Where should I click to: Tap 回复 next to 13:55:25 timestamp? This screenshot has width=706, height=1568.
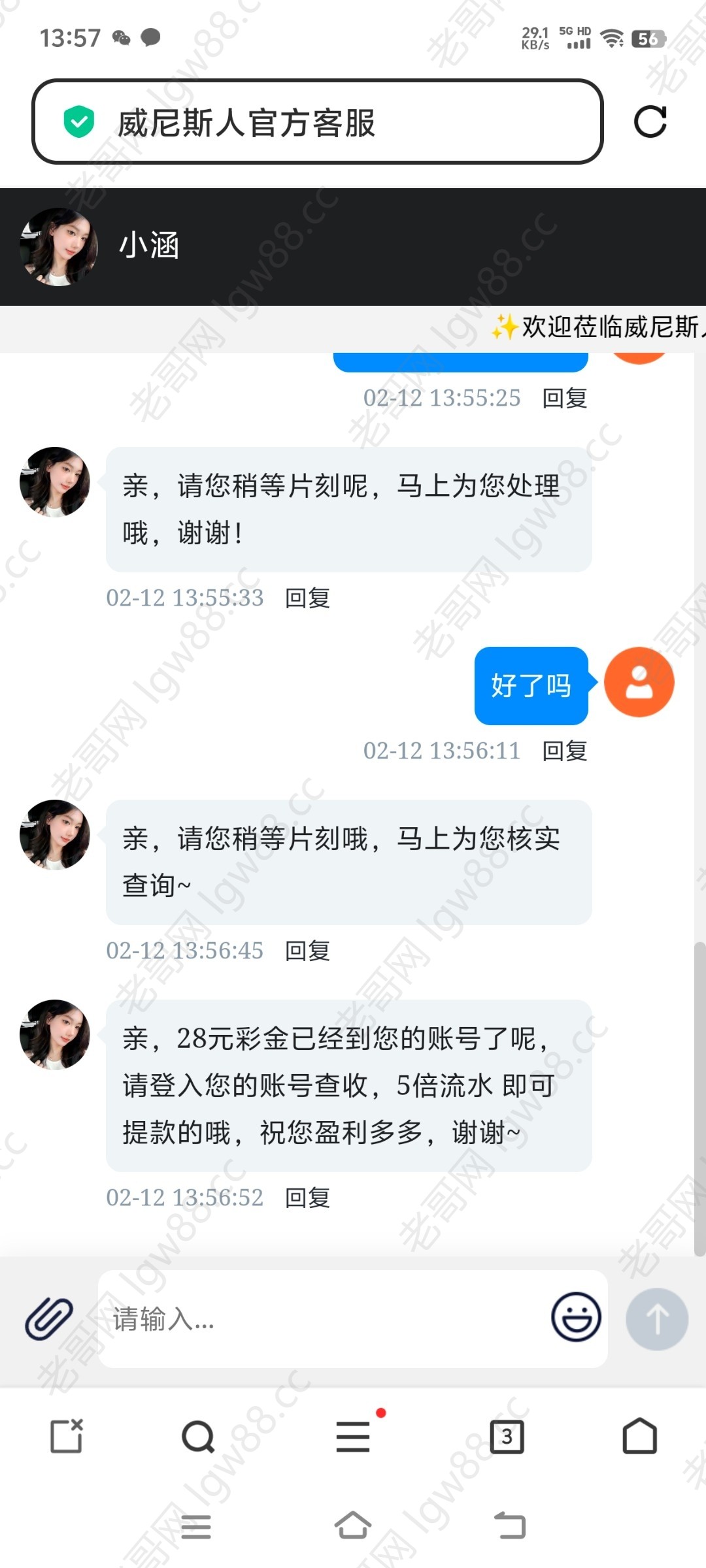565,398
